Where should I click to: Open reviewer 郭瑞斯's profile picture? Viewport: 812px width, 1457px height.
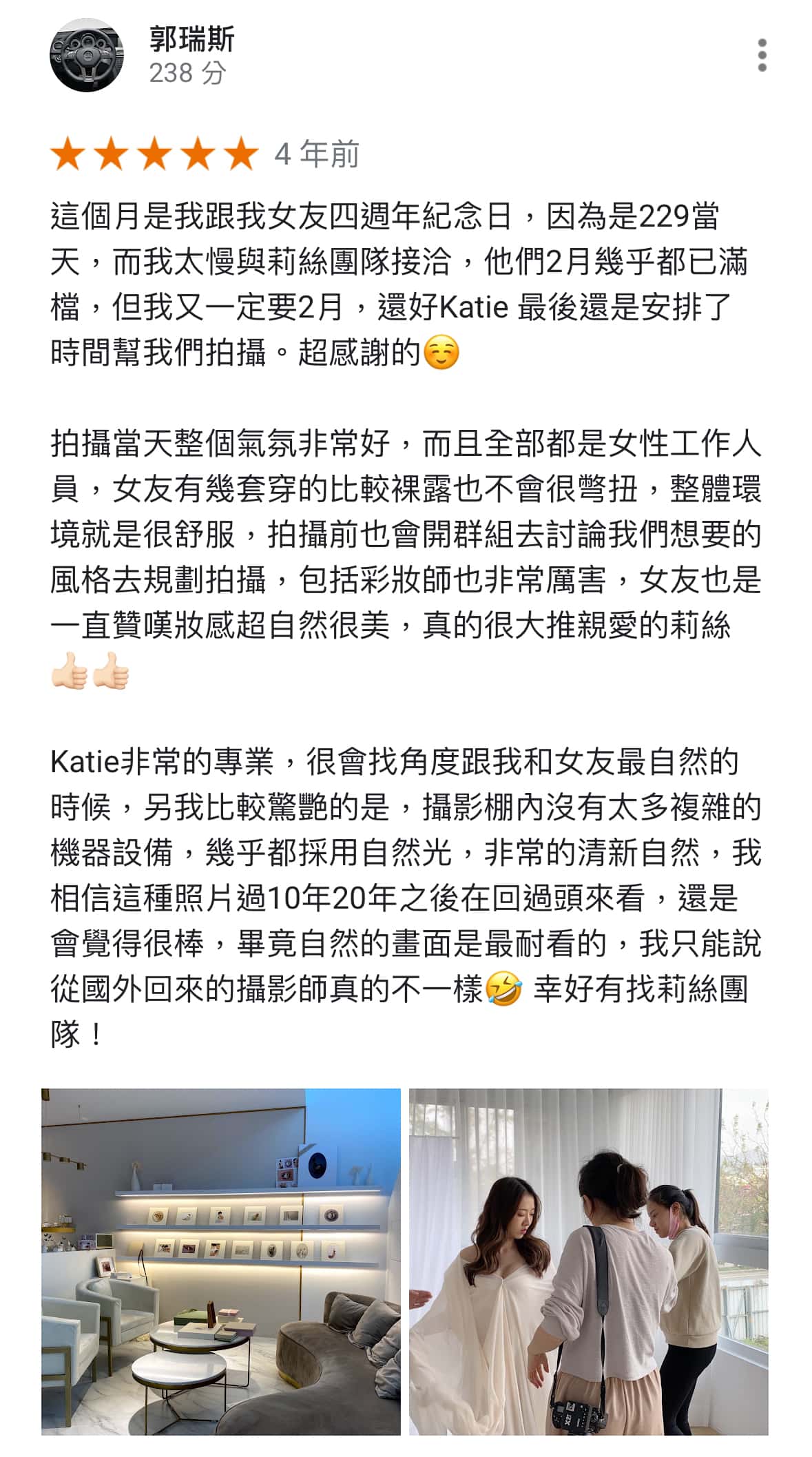(x=87, y=55)
